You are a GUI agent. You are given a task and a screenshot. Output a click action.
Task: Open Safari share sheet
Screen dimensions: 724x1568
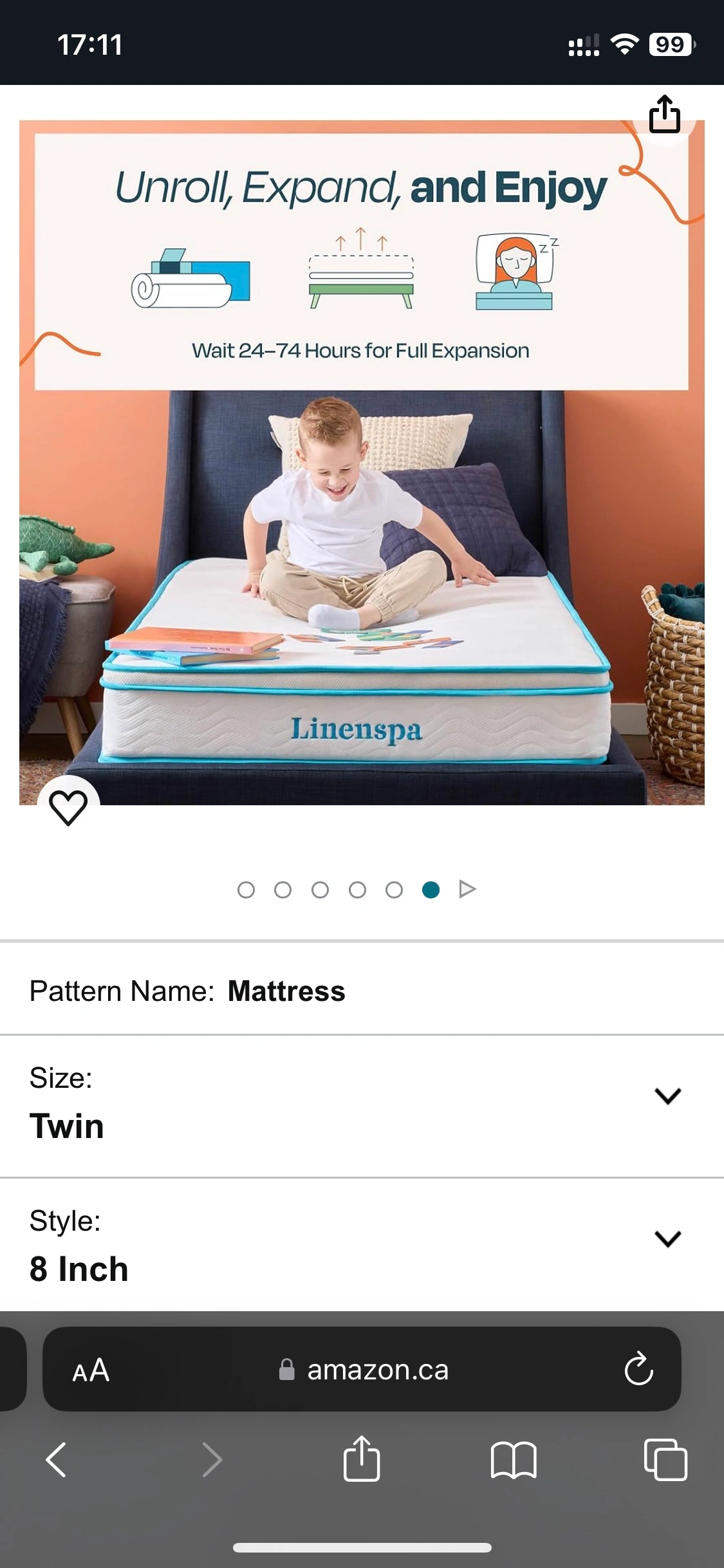coord(362,1459)
